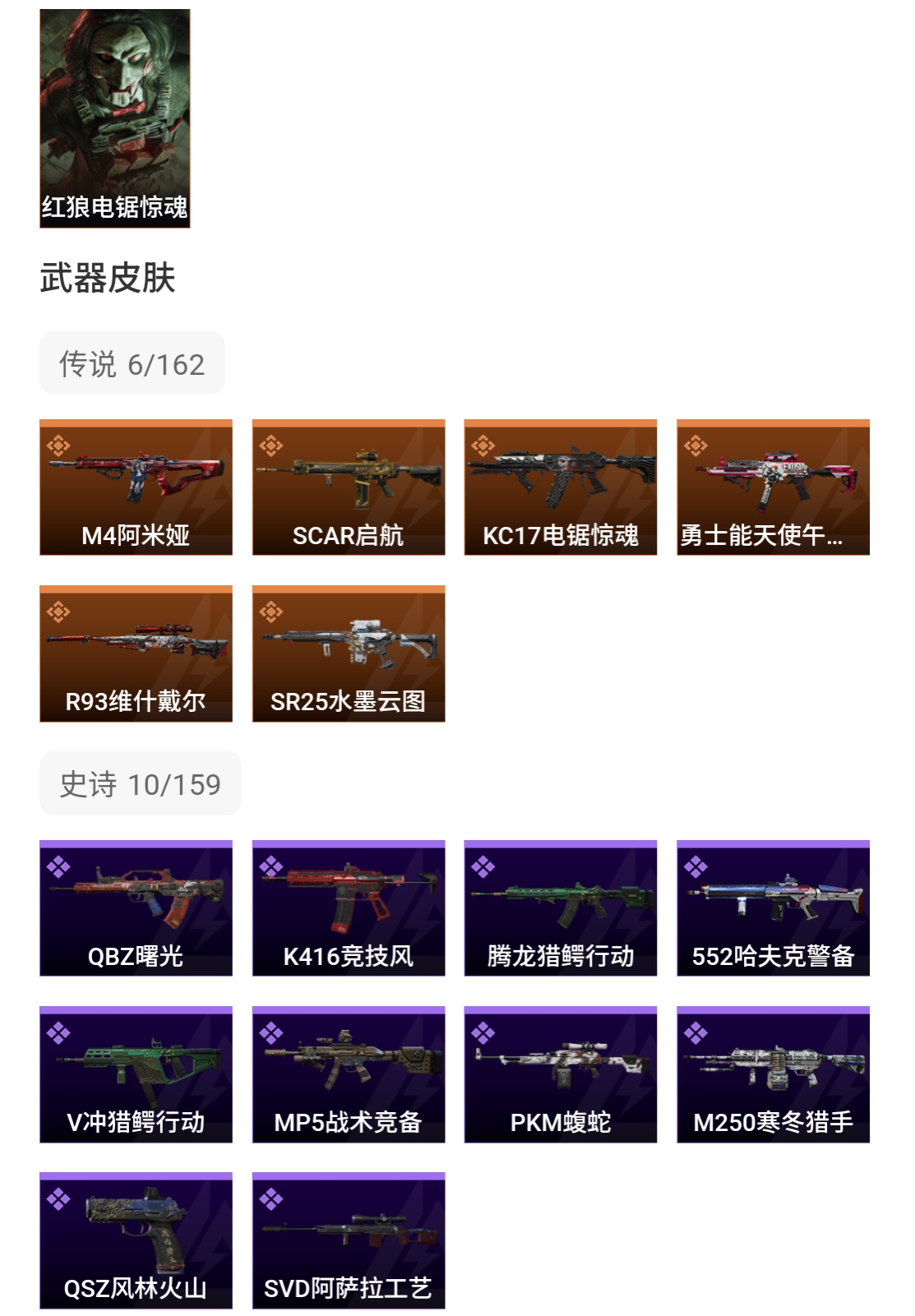Open the SCAR启航 skin tile
This screenshot has width=915, height=1316.
348,487
